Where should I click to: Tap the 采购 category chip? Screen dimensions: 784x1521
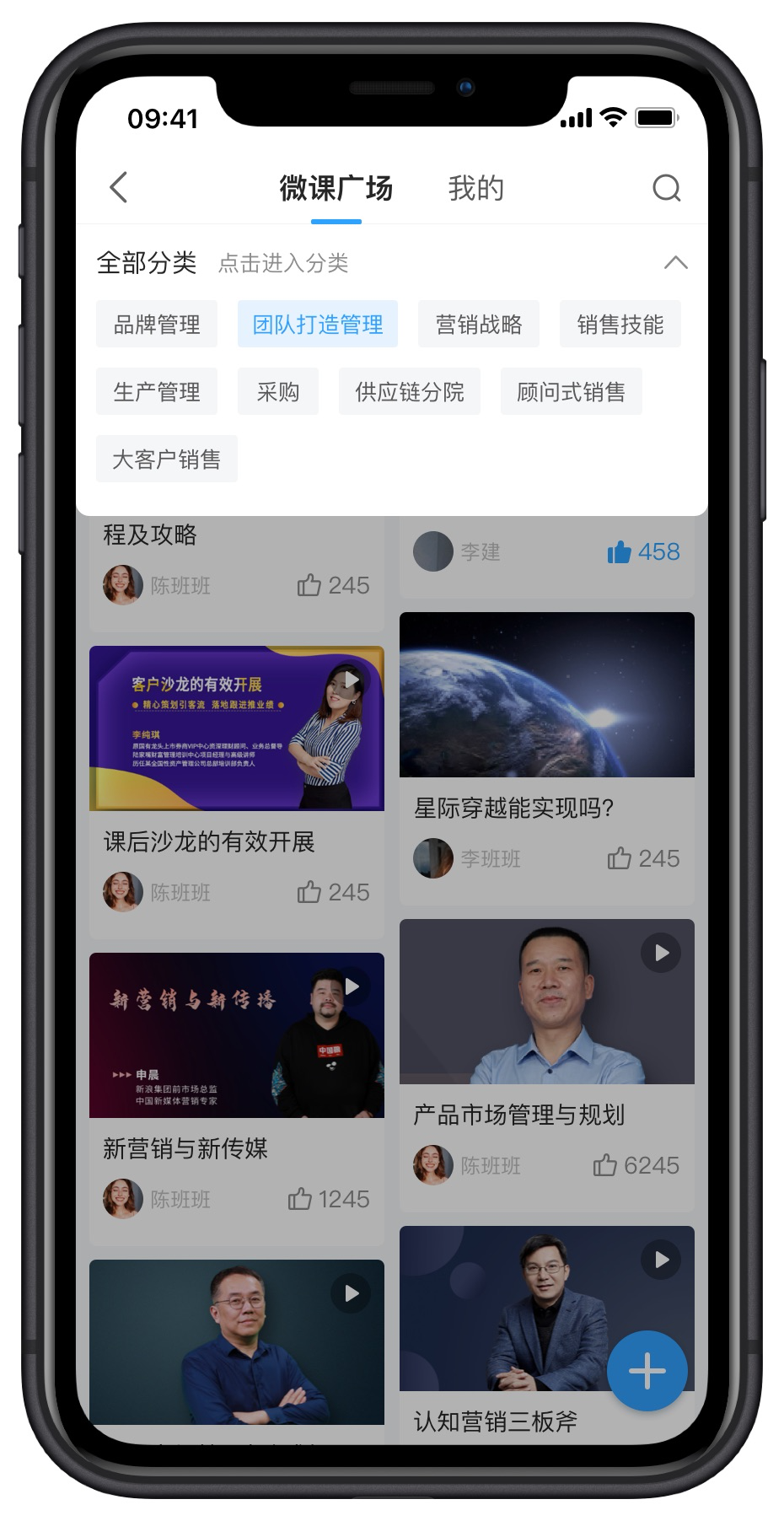point(277,392)
